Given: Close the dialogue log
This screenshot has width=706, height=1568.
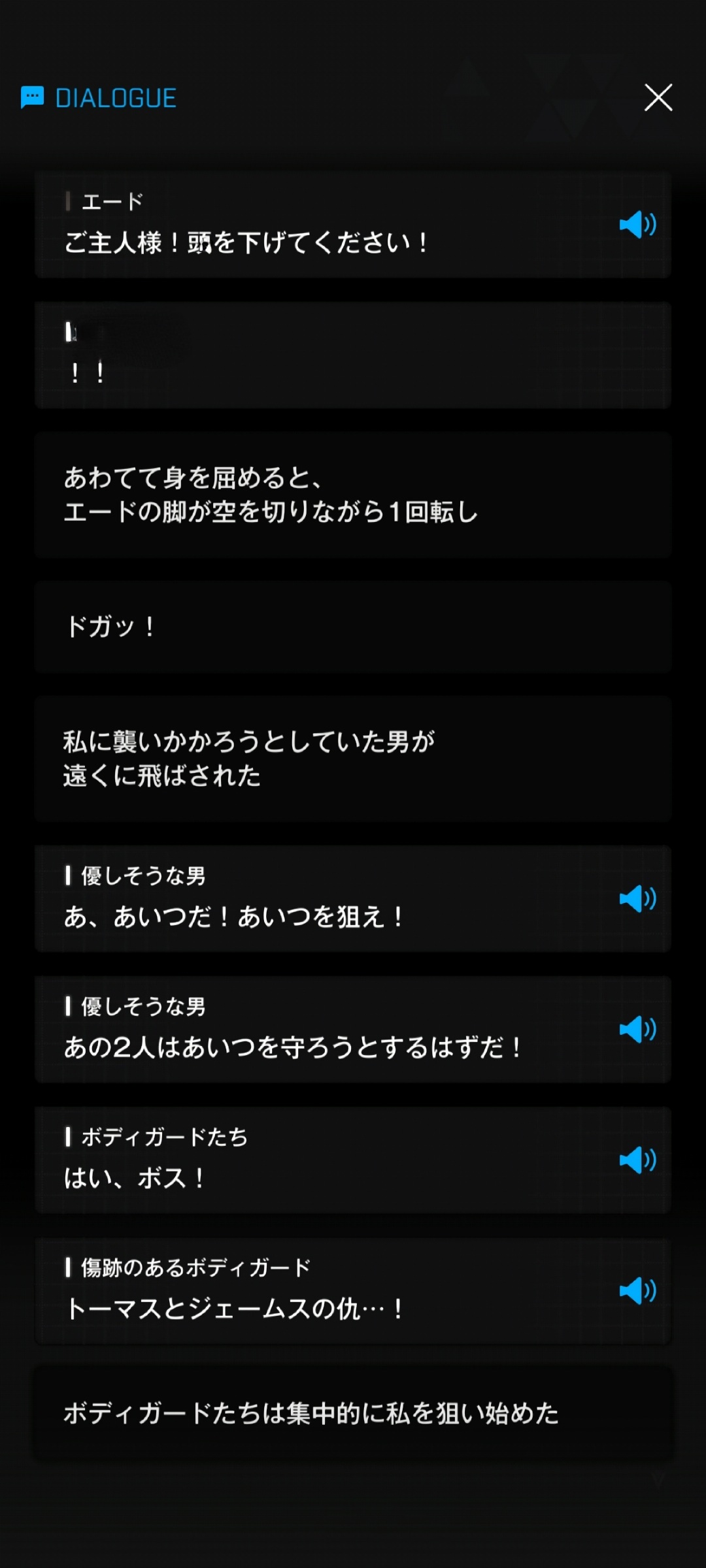Looking at the screenshot, I should point(658,98).
